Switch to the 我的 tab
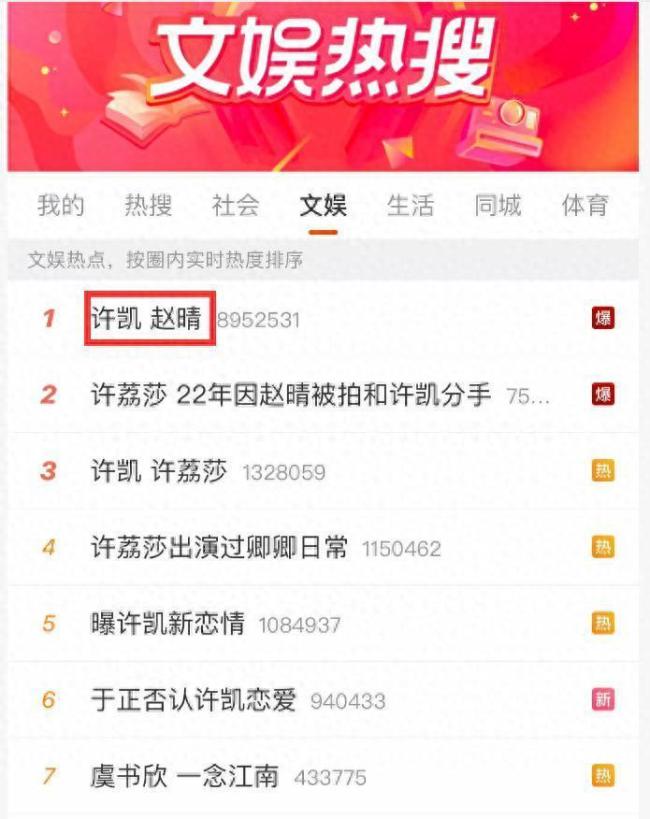Viewport: 650px width, 819px height. [x=61, y=207]
